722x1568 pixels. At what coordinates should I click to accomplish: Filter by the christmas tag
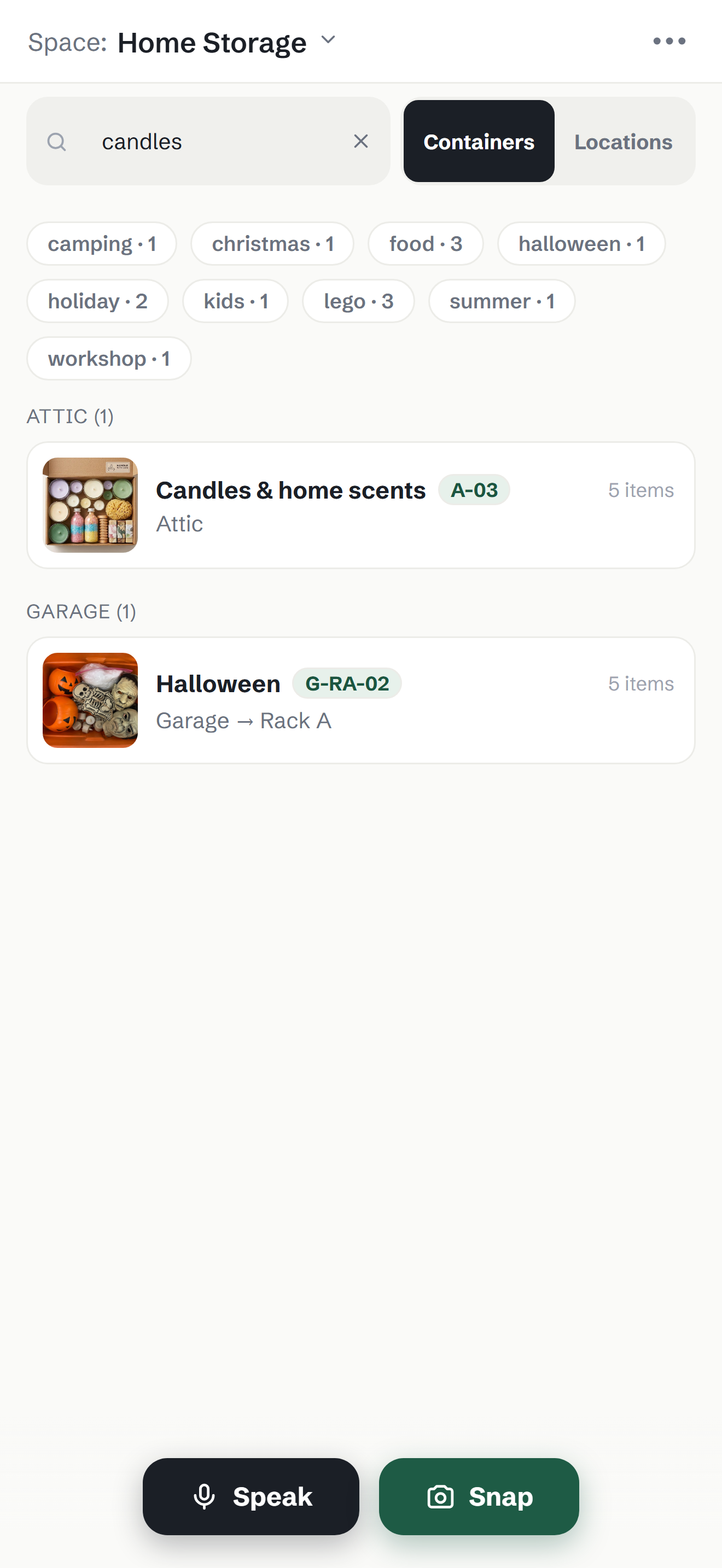(272, 243)
